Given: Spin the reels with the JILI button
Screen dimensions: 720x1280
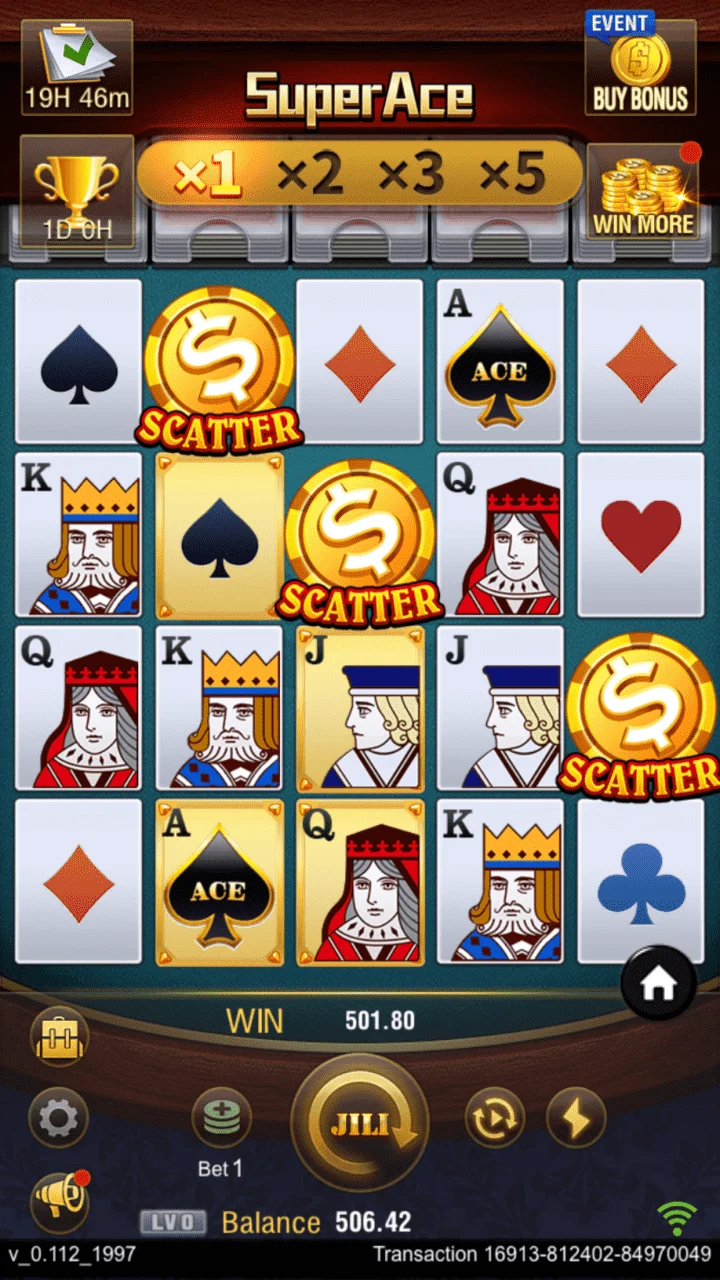Looking at the screenshot, I should 360,1122.
